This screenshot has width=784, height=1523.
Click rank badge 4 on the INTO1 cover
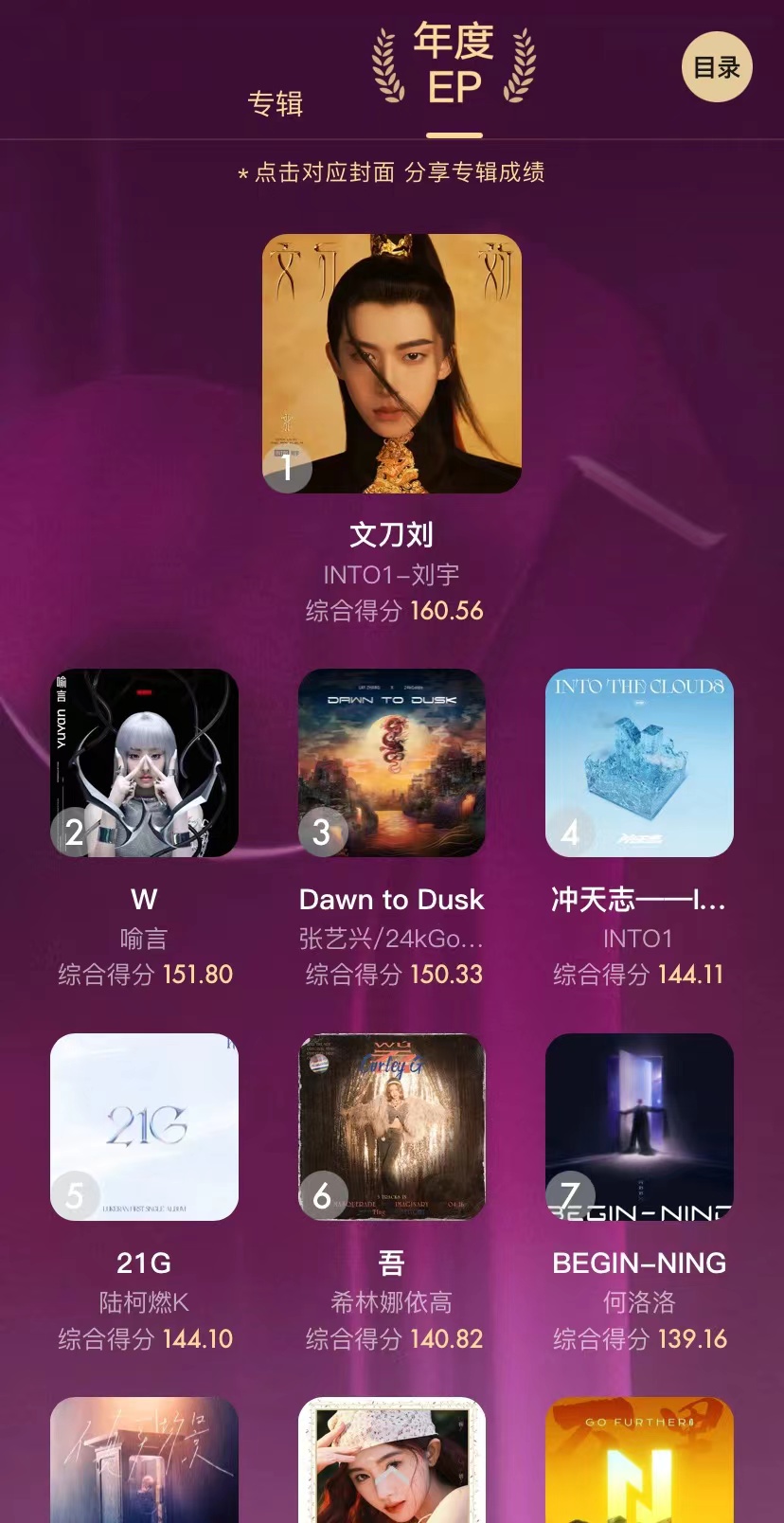click(570, 833)
